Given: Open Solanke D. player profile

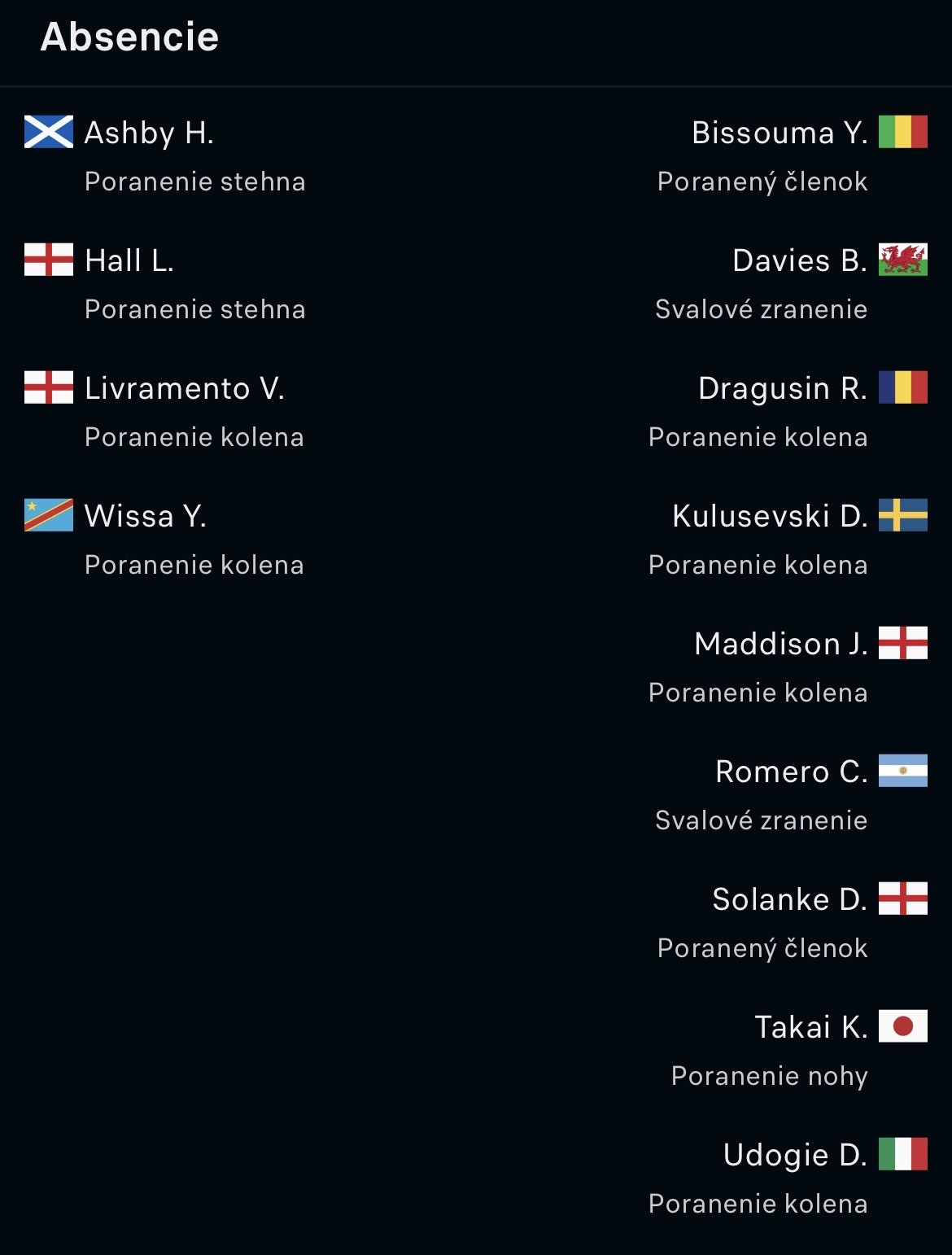Looking at the screenshot, I should (x=789, y=899).
